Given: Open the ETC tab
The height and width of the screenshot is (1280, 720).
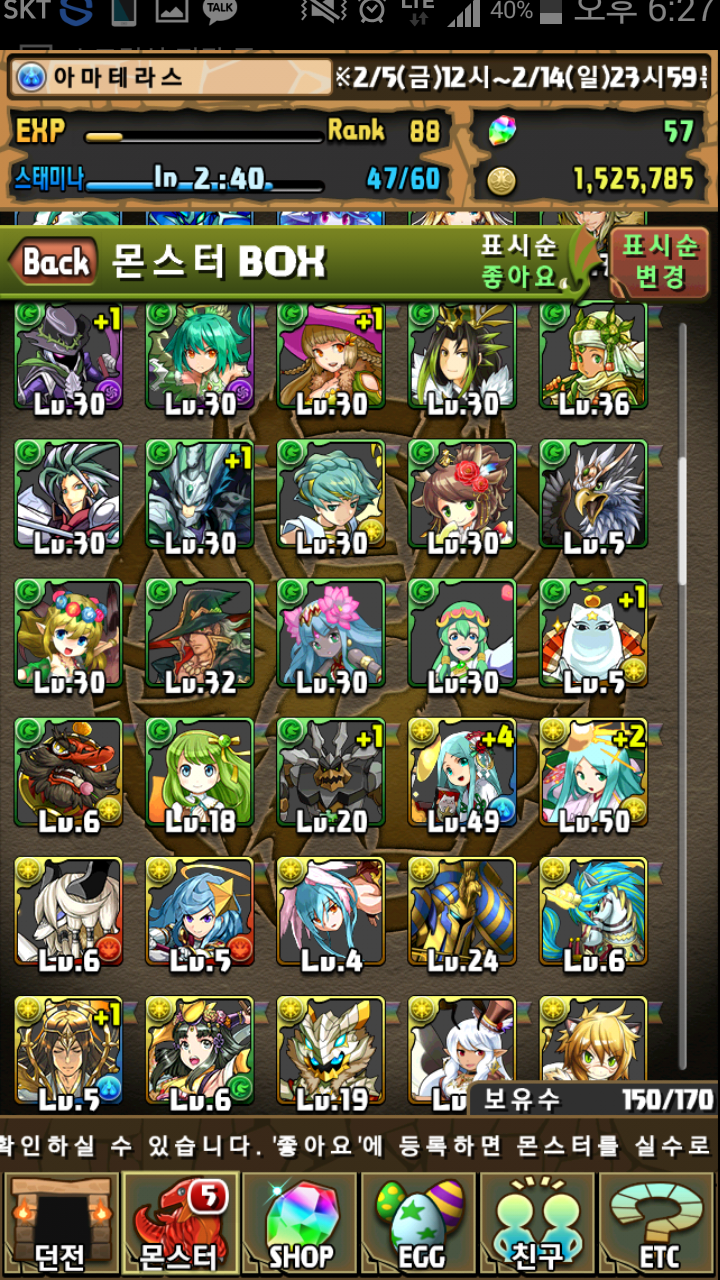Looking at the screenshot, I should 658,1224.
